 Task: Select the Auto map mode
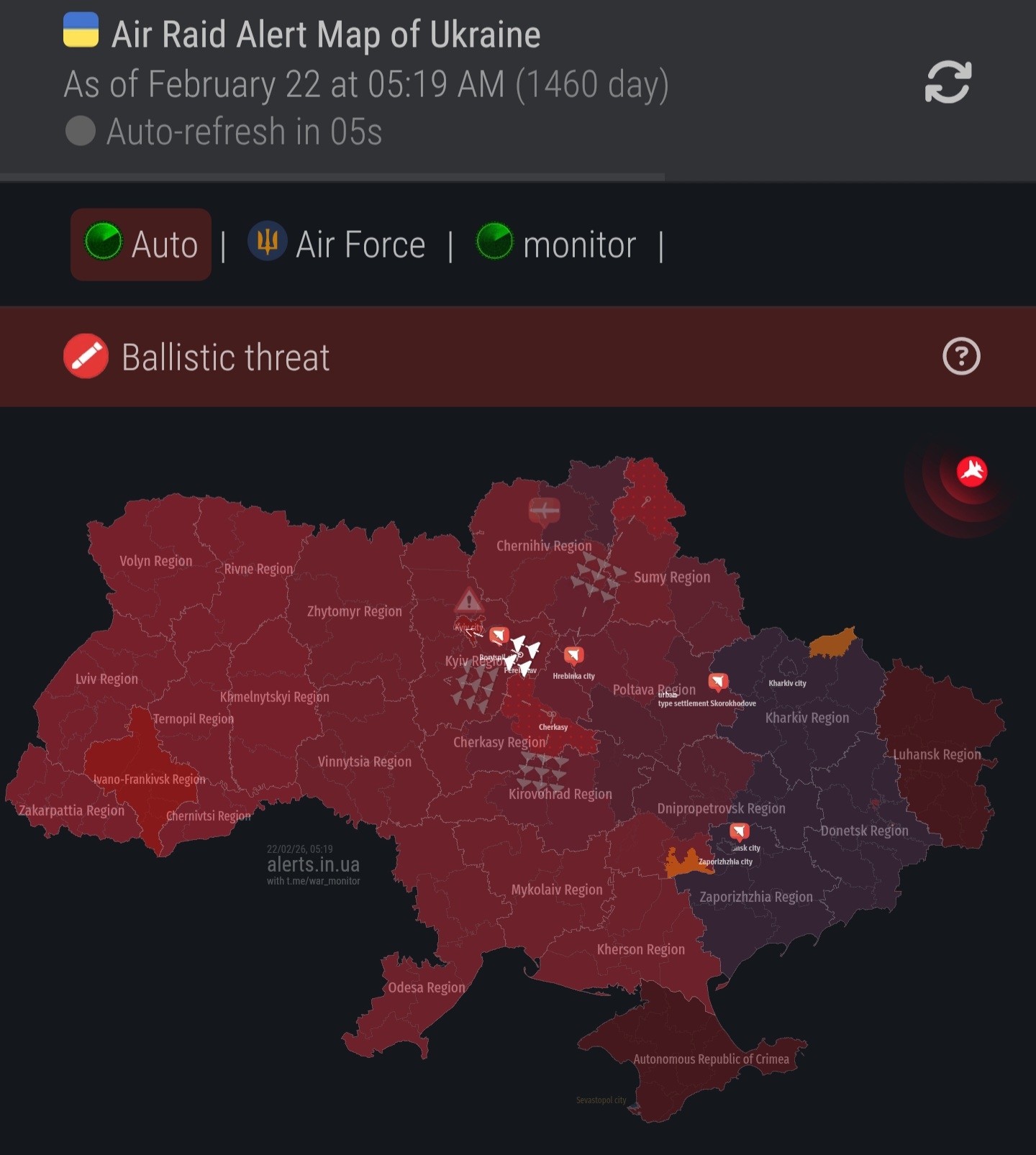point(141,245)
